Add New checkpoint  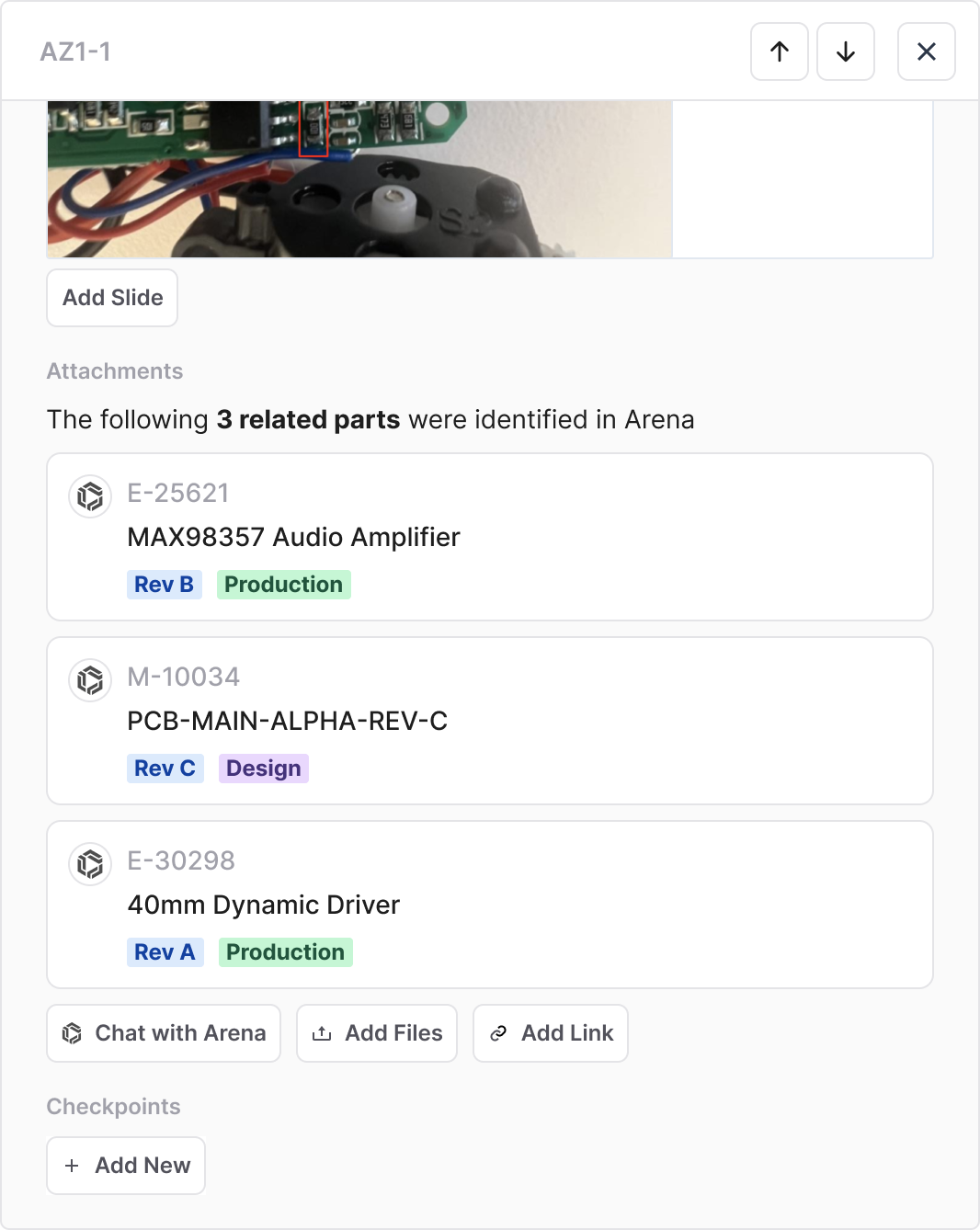point(126,1166)
